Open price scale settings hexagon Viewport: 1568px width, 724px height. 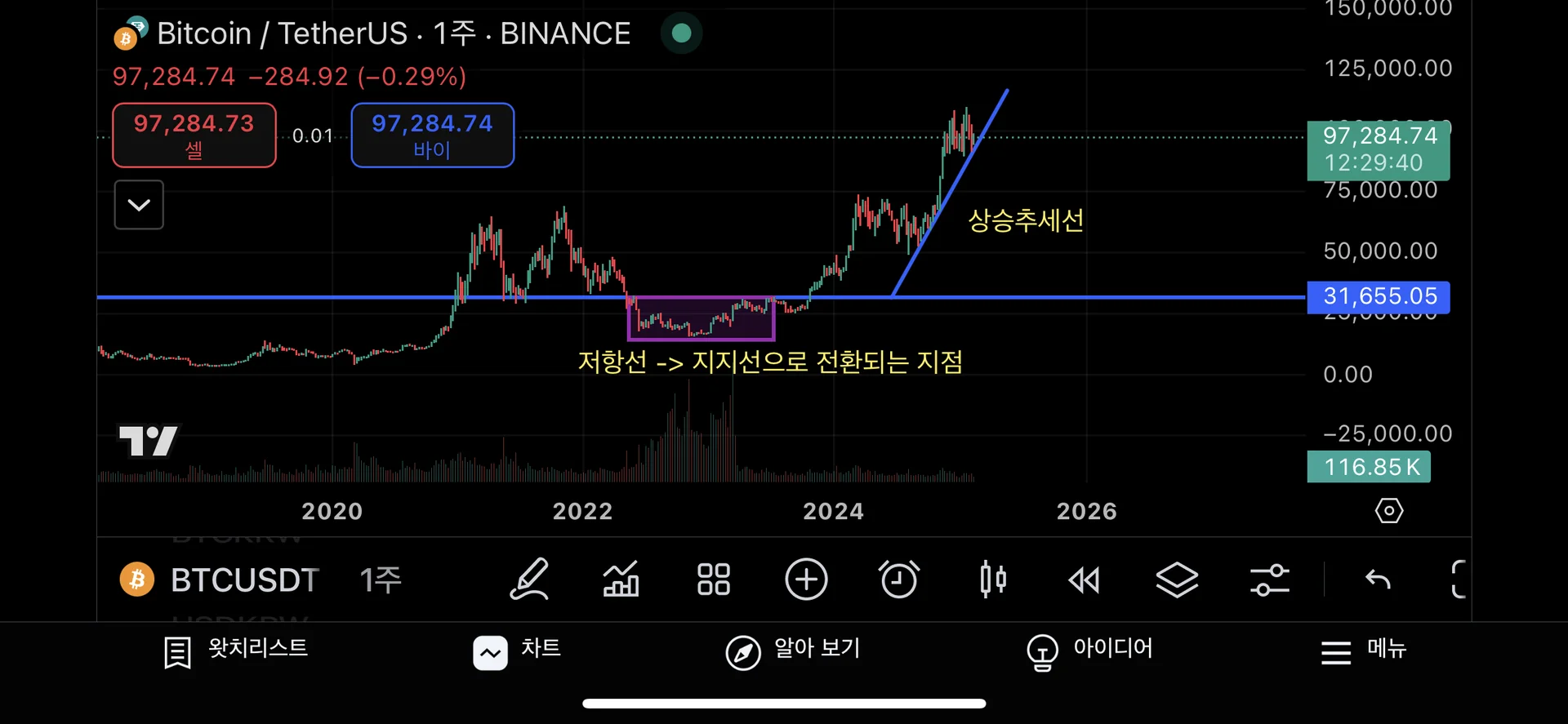tap(1388, 511)
